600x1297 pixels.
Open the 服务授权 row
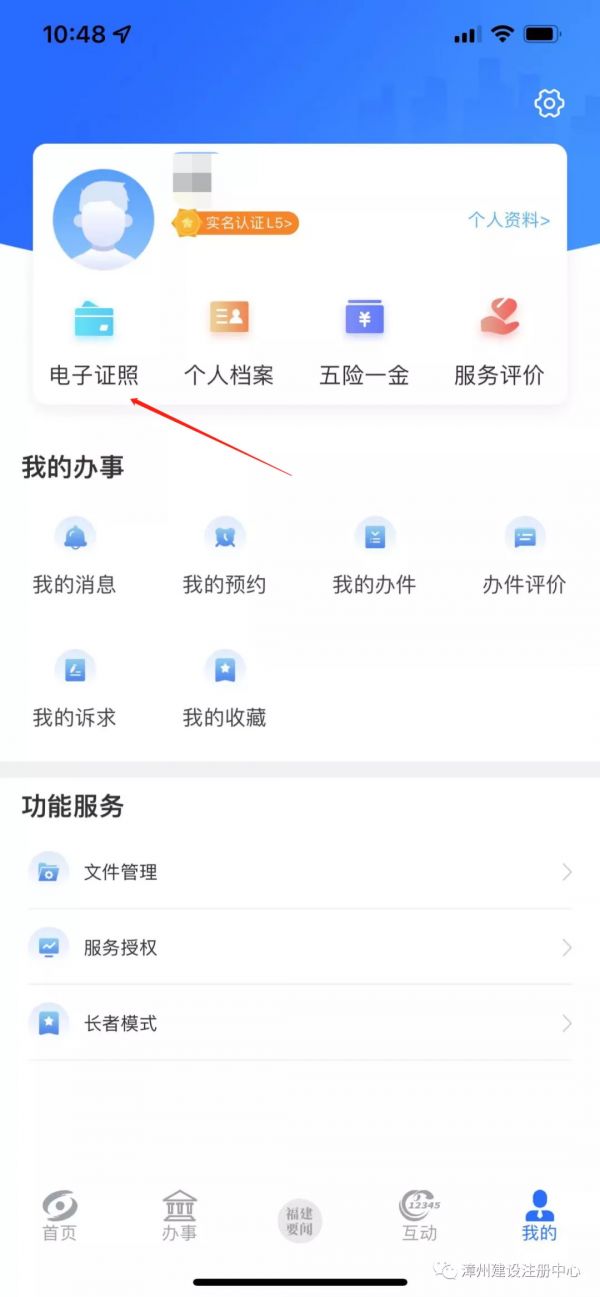coord(300,947)
